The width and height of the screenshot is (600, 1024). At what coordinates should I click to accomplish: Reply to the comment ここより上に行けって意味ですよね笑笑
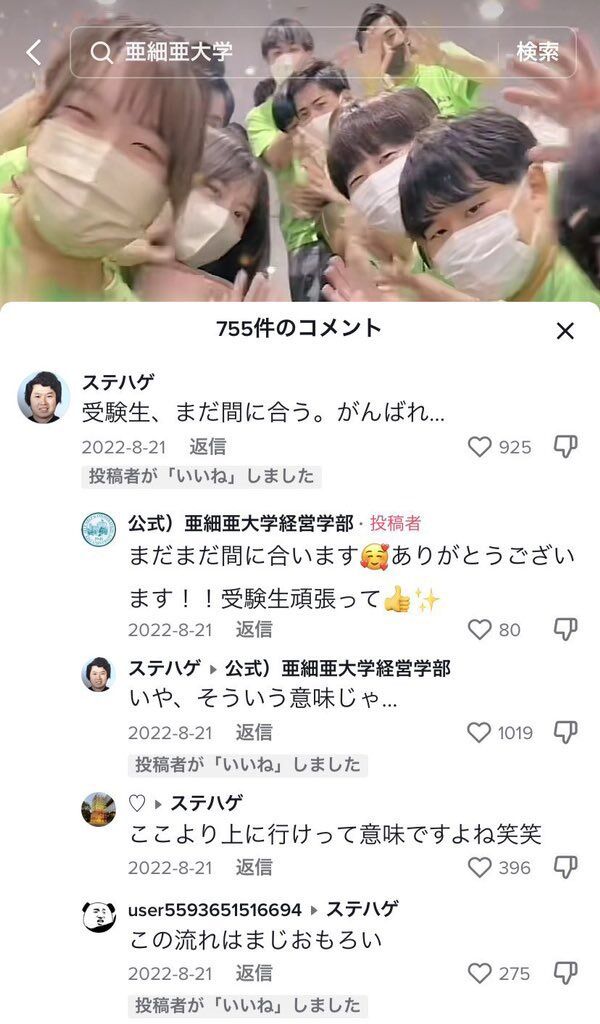click(x=254, y=867)
